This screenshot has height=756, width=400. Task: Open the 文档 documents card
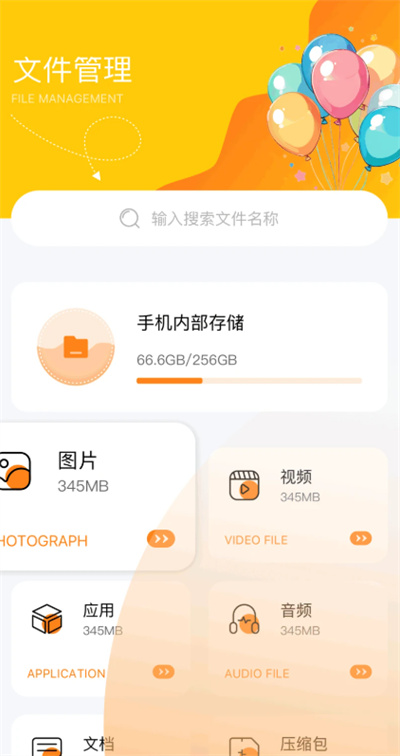(101, 735)
